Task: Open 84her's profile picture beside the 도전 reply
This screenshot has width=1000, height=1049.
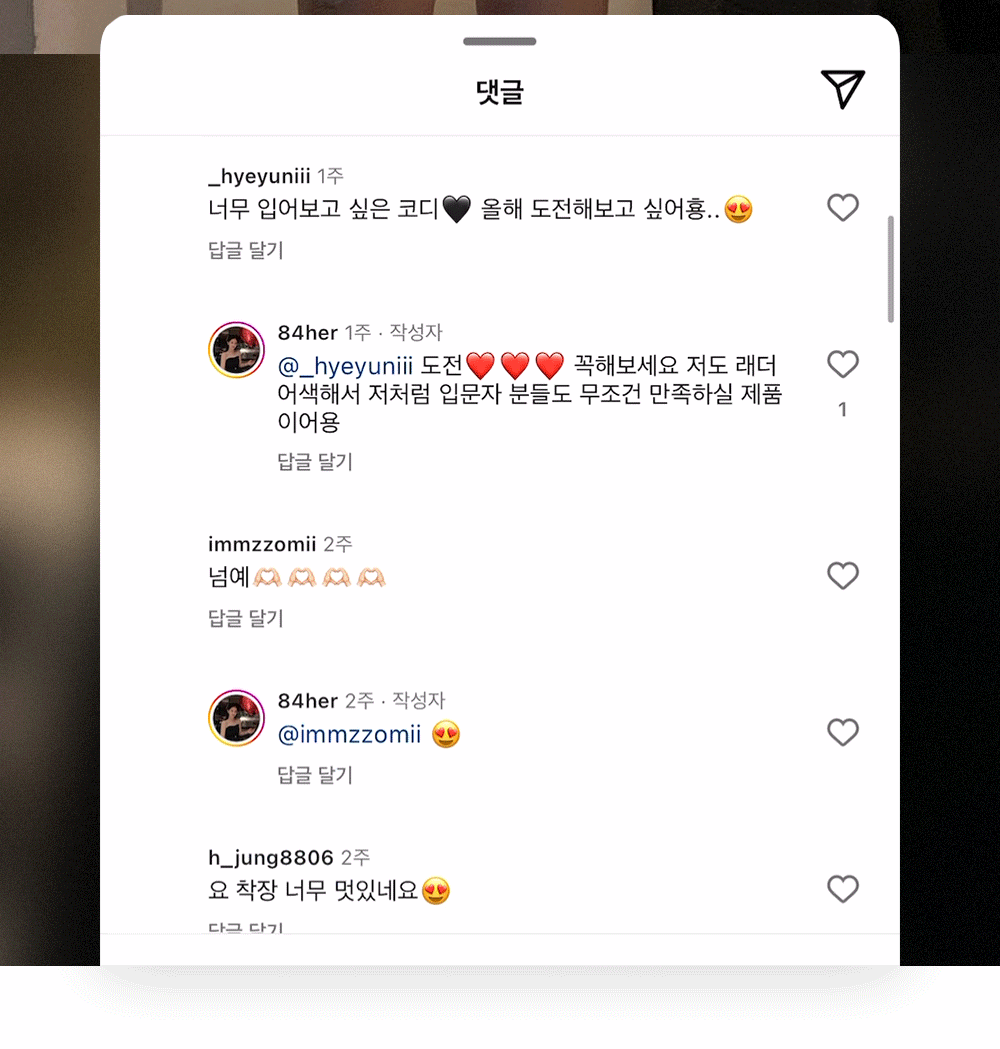Action: [236, 350]
